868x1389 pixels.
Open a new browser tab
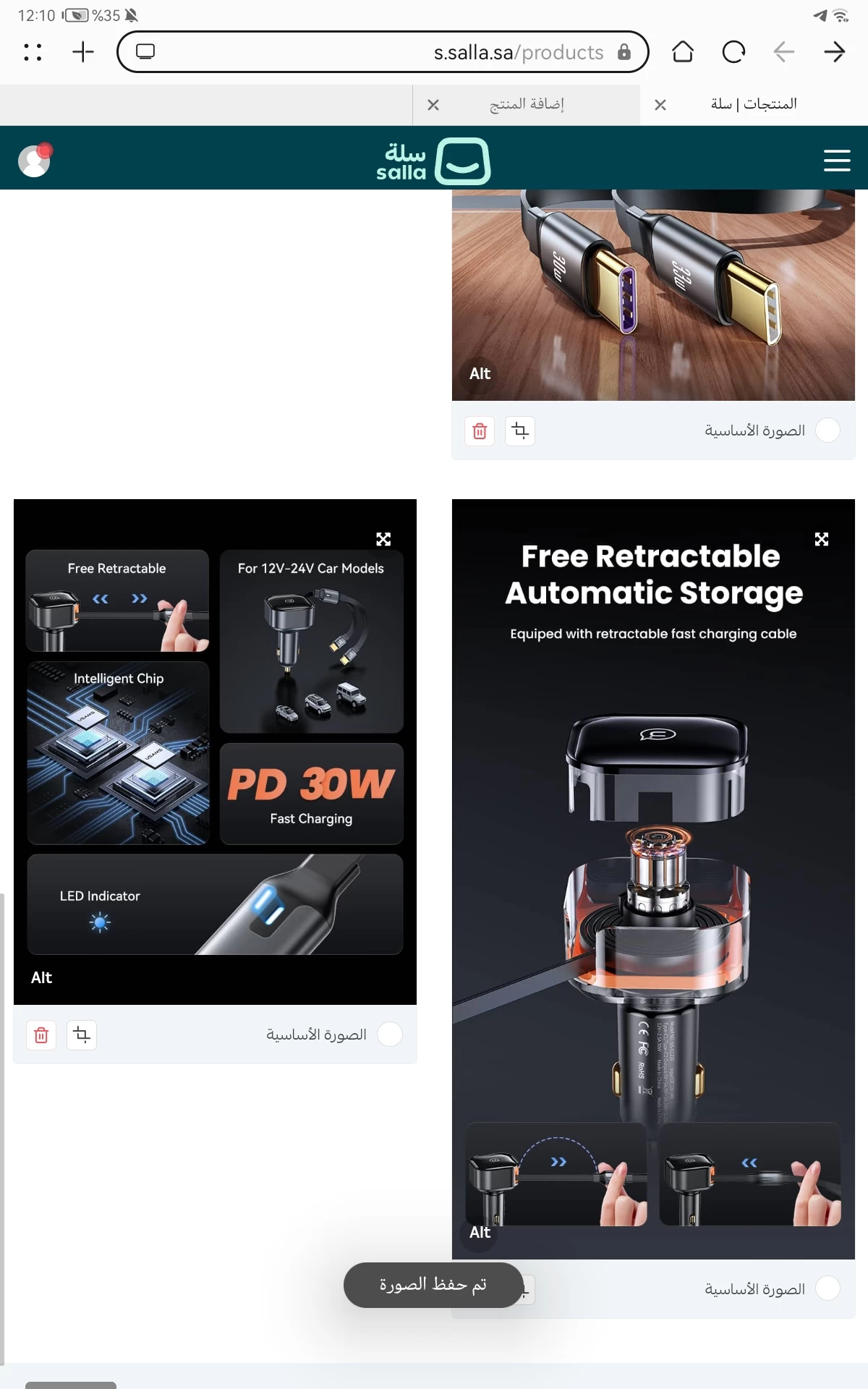click(83, 52)
